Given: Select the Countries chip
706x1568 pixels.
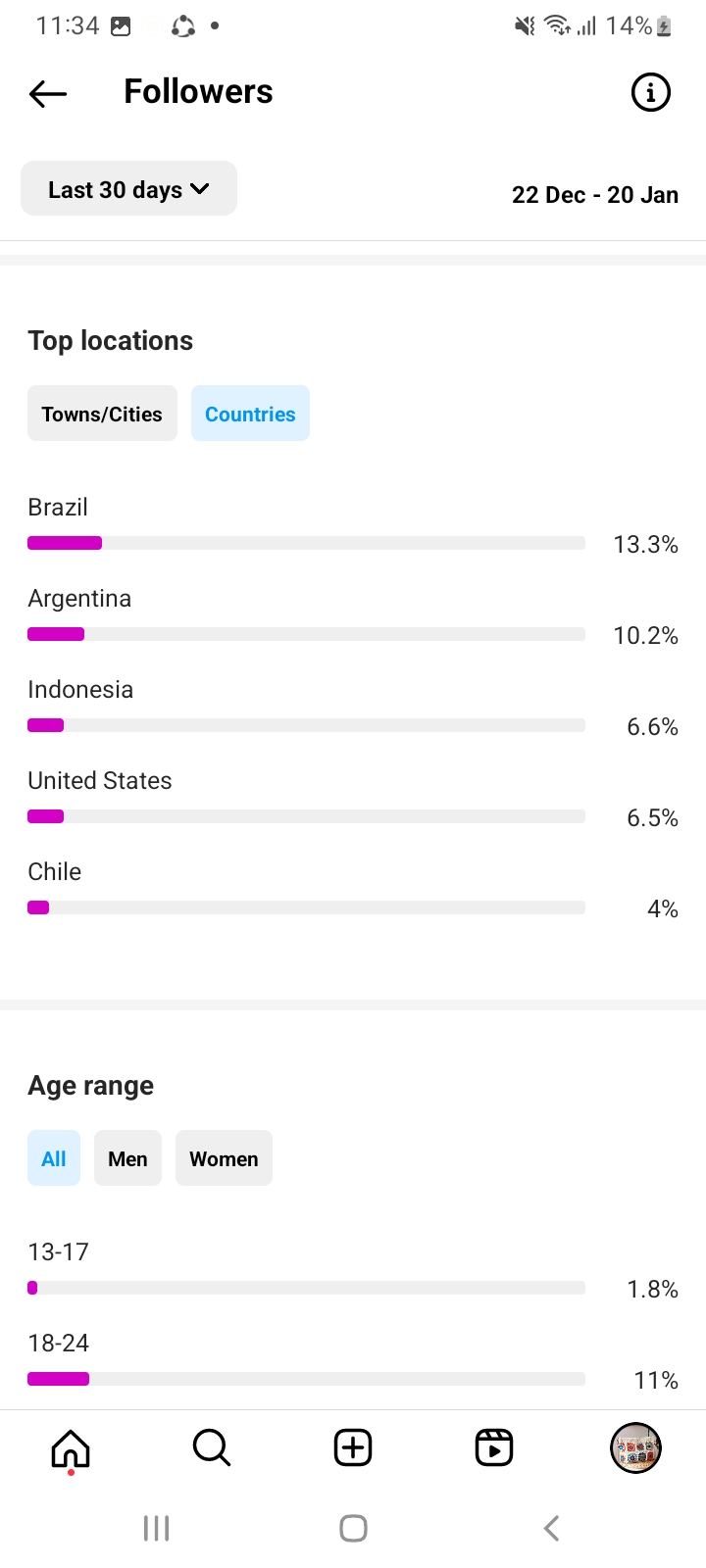Looking at the screenshot, I should 250,414.
